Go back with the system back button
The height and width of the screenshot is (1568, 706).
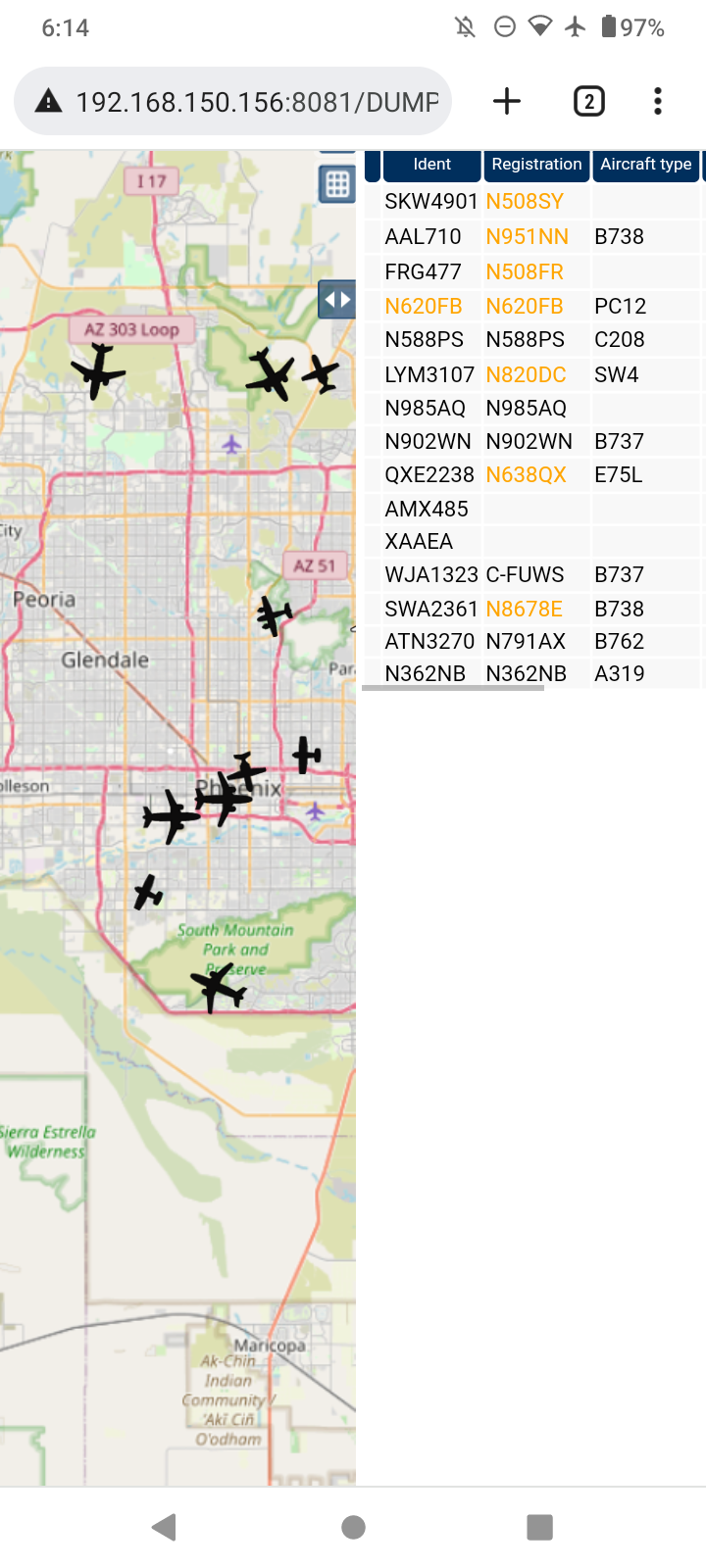[x=165, y=1527]
